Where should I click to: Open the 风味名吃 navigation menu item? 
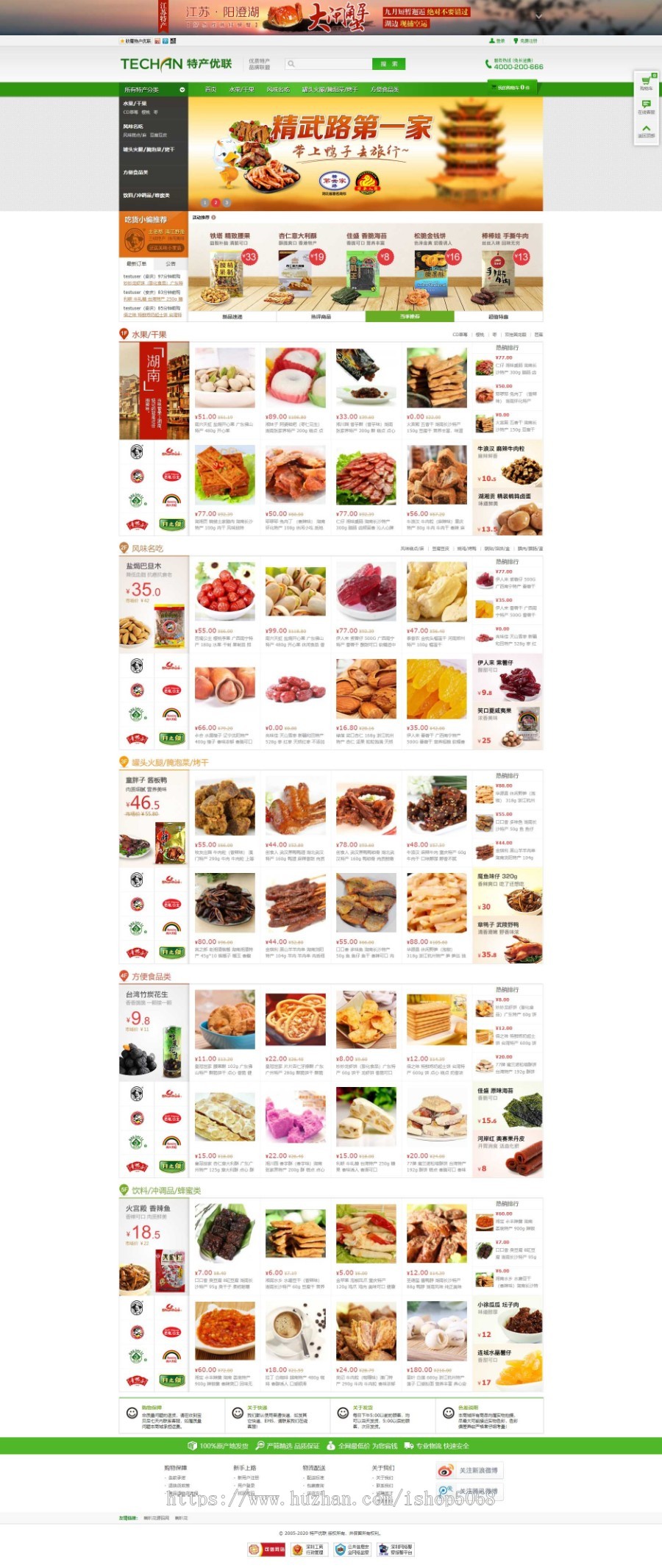pos(278,90)
